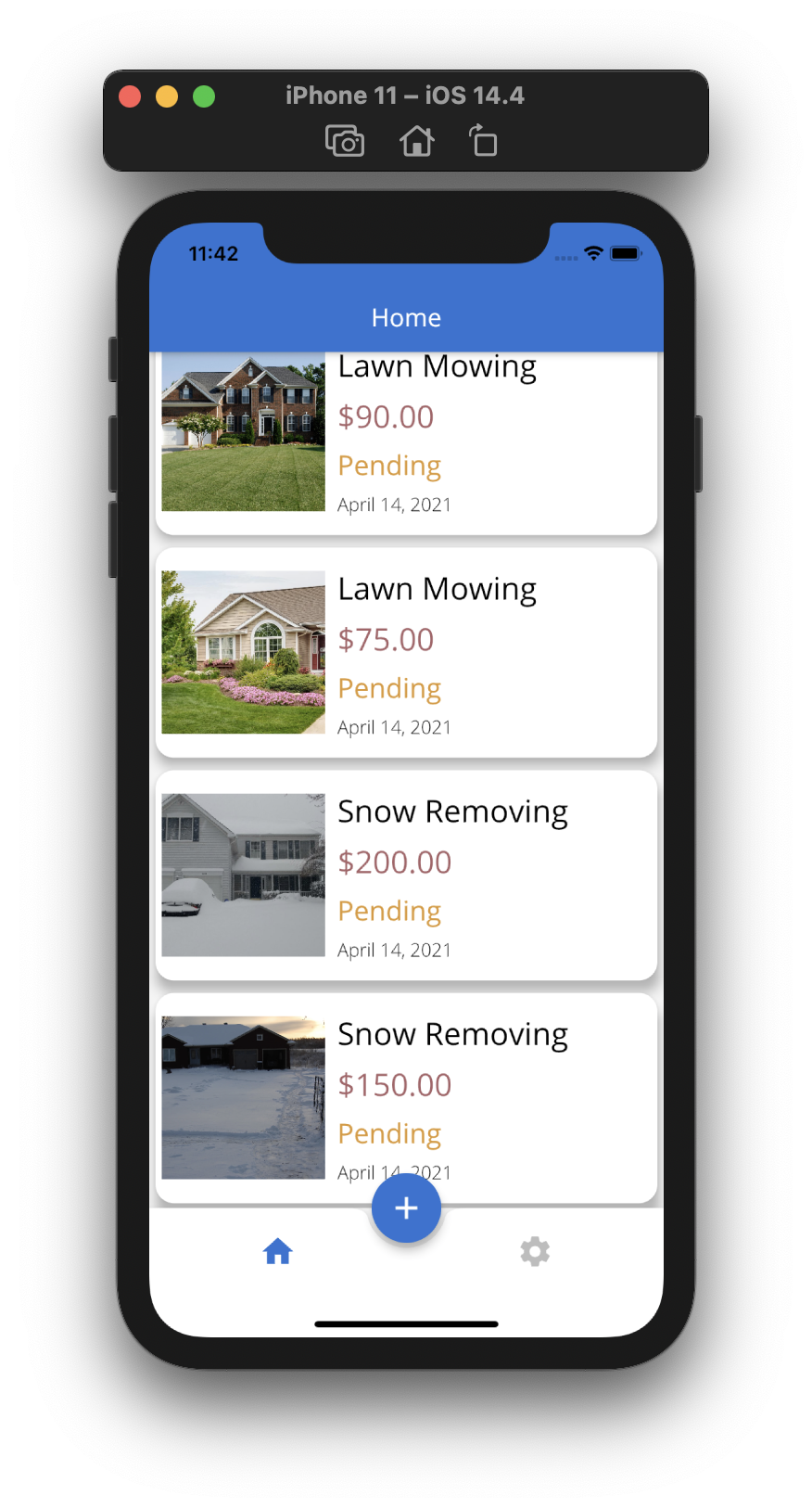Add a new job with plus button

point(406,1208)
